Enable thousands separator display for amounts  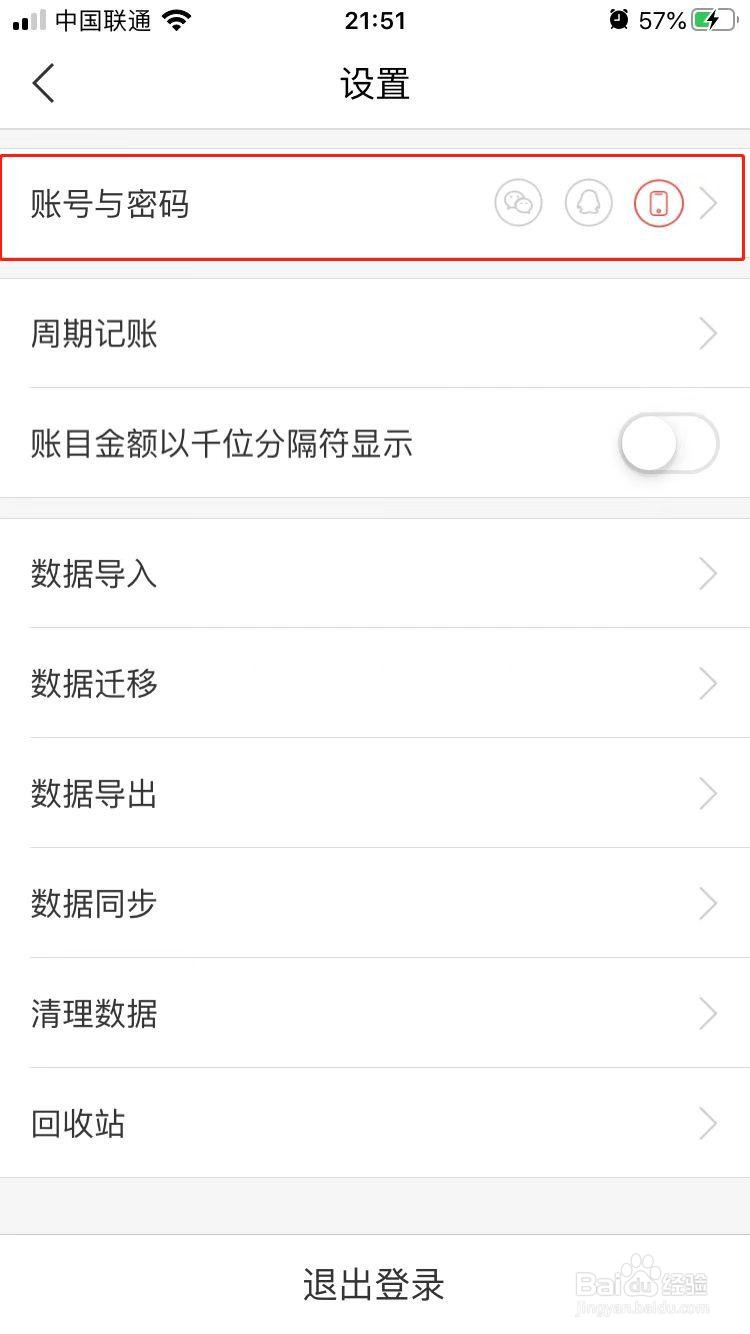pos(668,443)
